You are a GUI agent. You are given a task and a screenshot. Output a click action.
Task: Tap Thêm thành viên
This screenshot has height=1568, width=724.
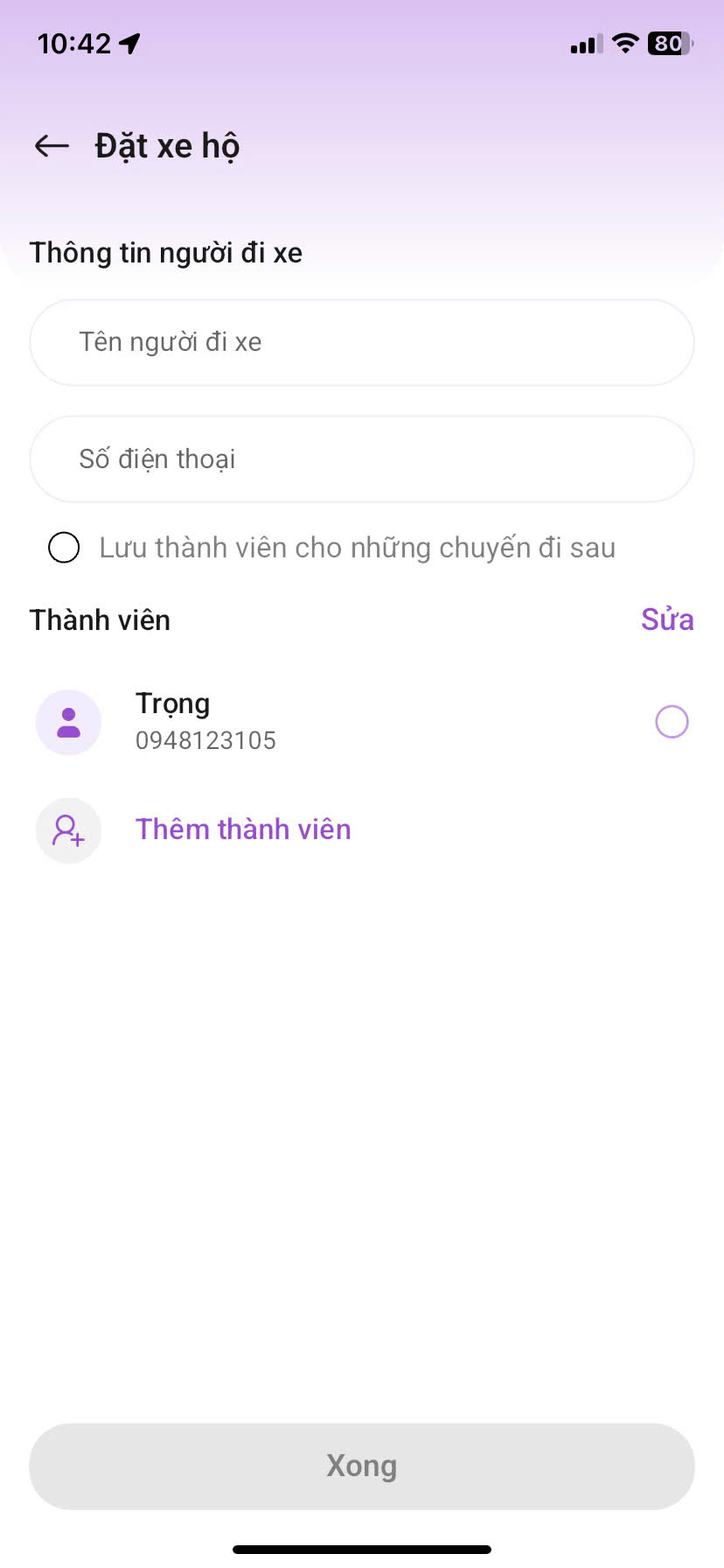click(x=243, y=829)
